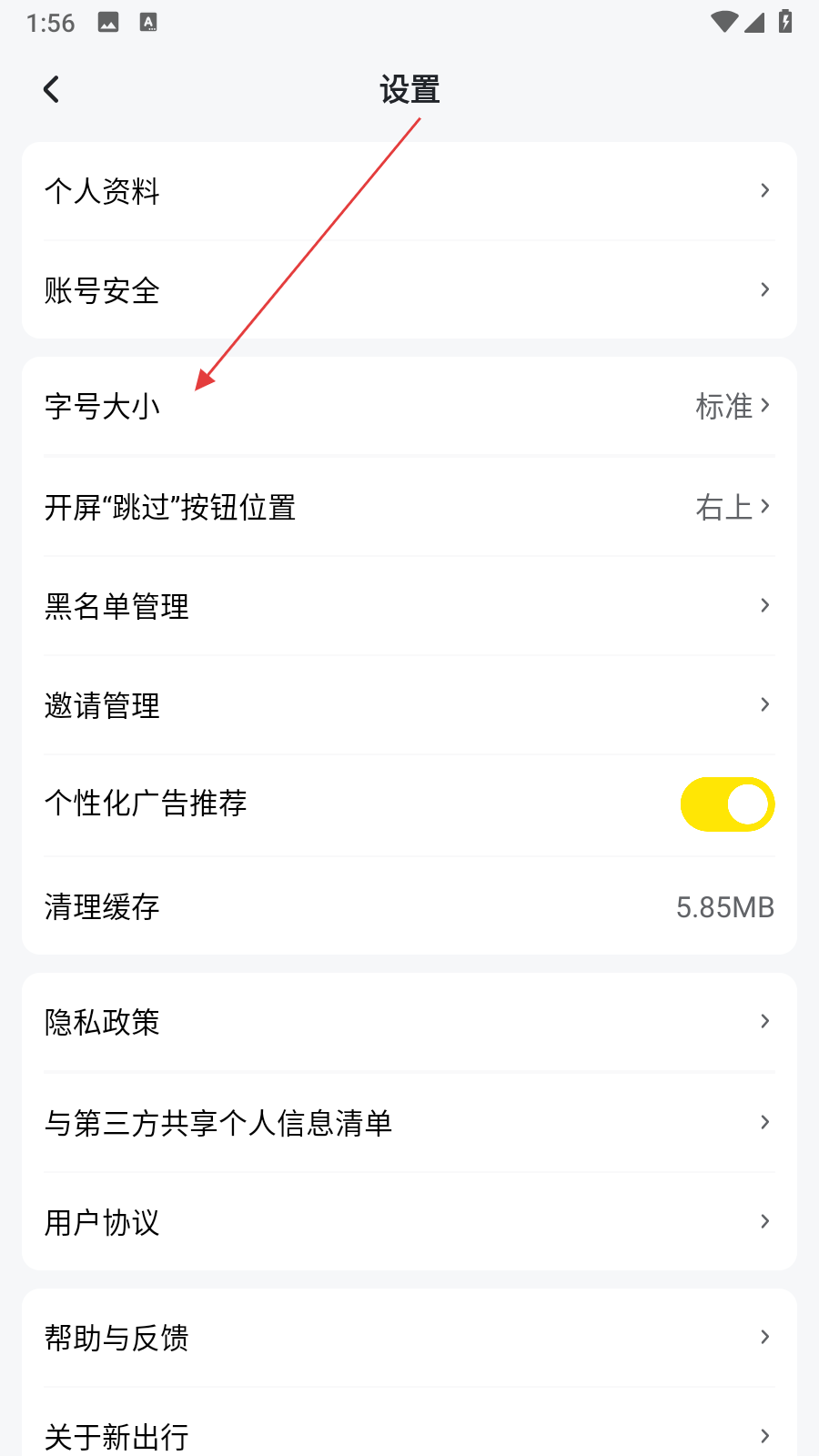Viewport: 819px width, 1456px height.
Task: Open 个人资料 settings
Action: click(x=409, y=191)
